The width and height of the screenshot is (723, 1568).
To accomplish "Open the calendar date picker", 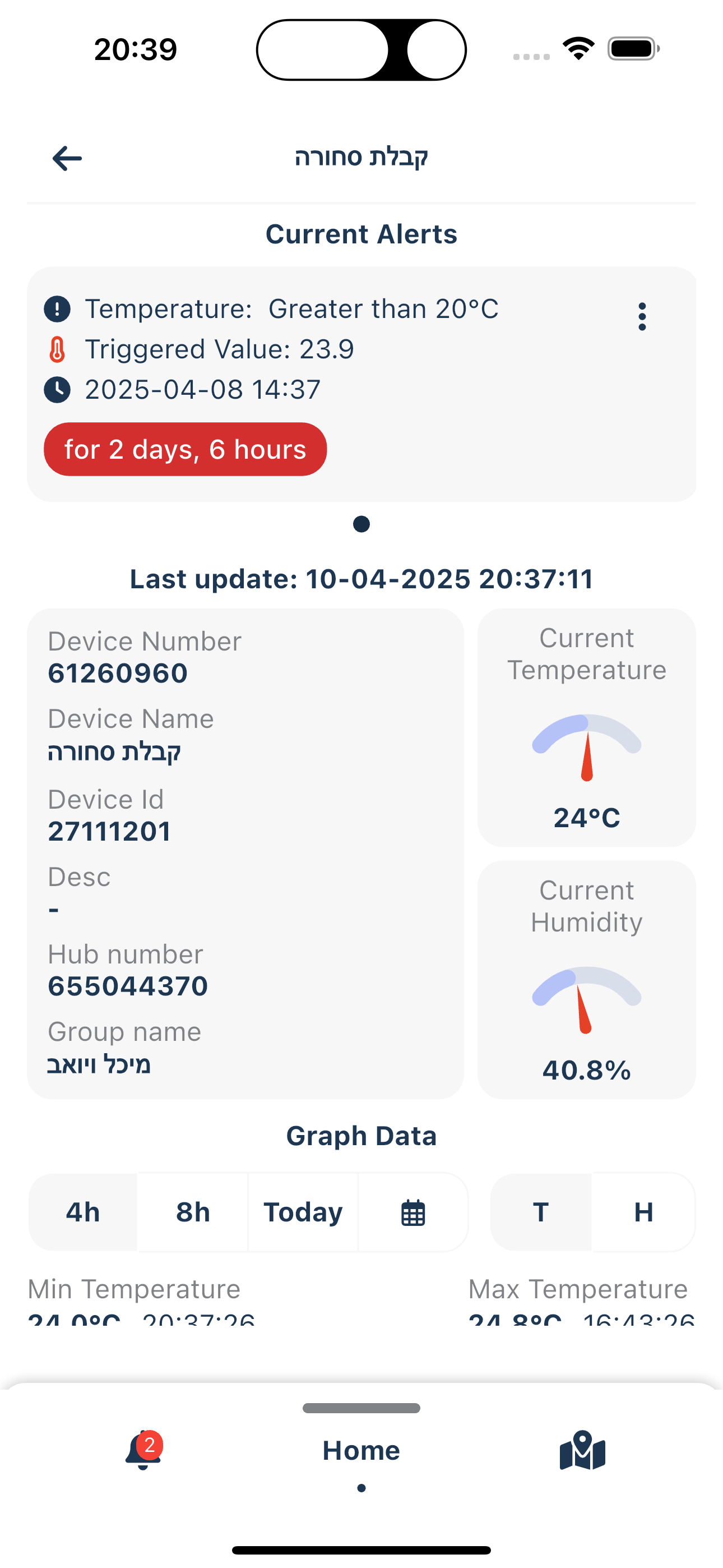I will pyautogui.click(x=413, y=1212).
